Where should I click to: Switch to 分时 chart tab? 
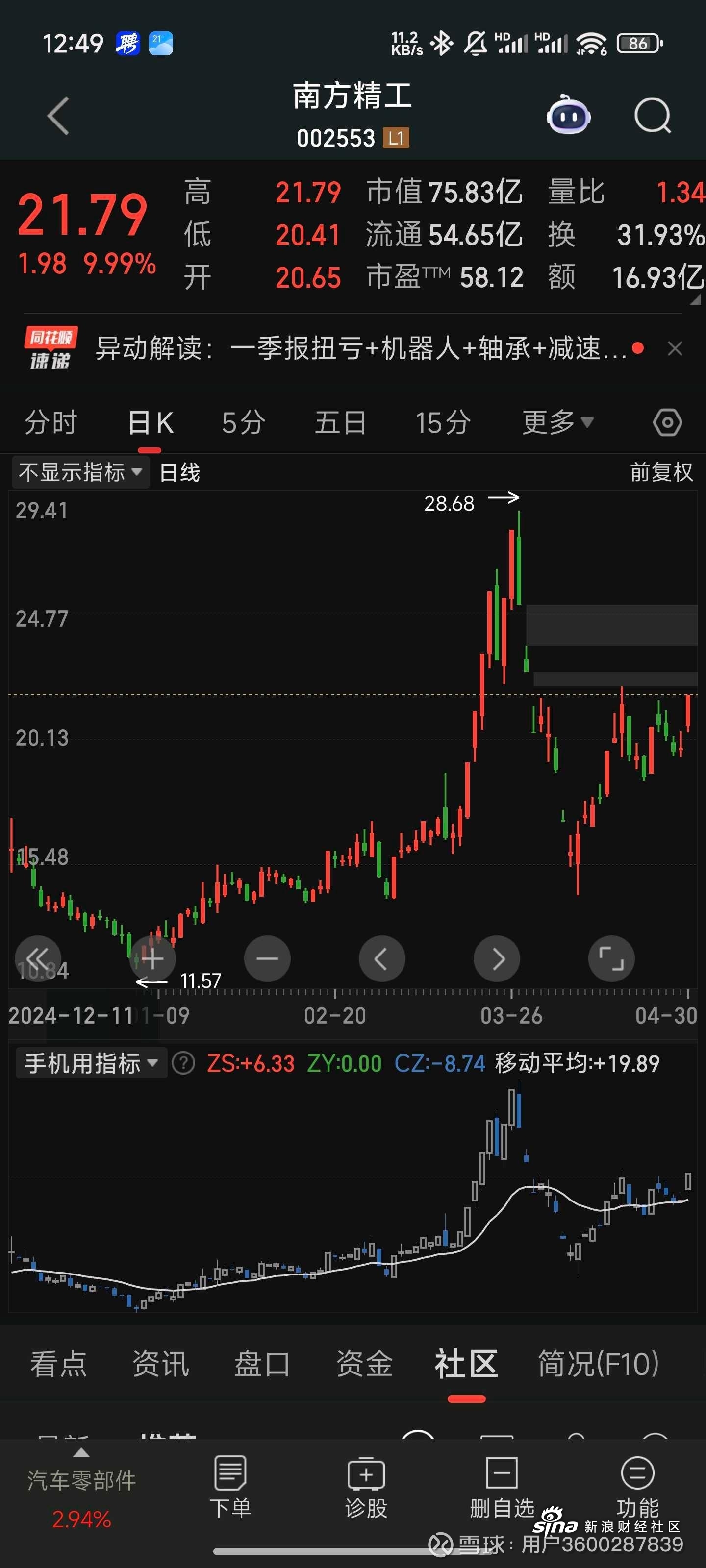pos(50,422)
